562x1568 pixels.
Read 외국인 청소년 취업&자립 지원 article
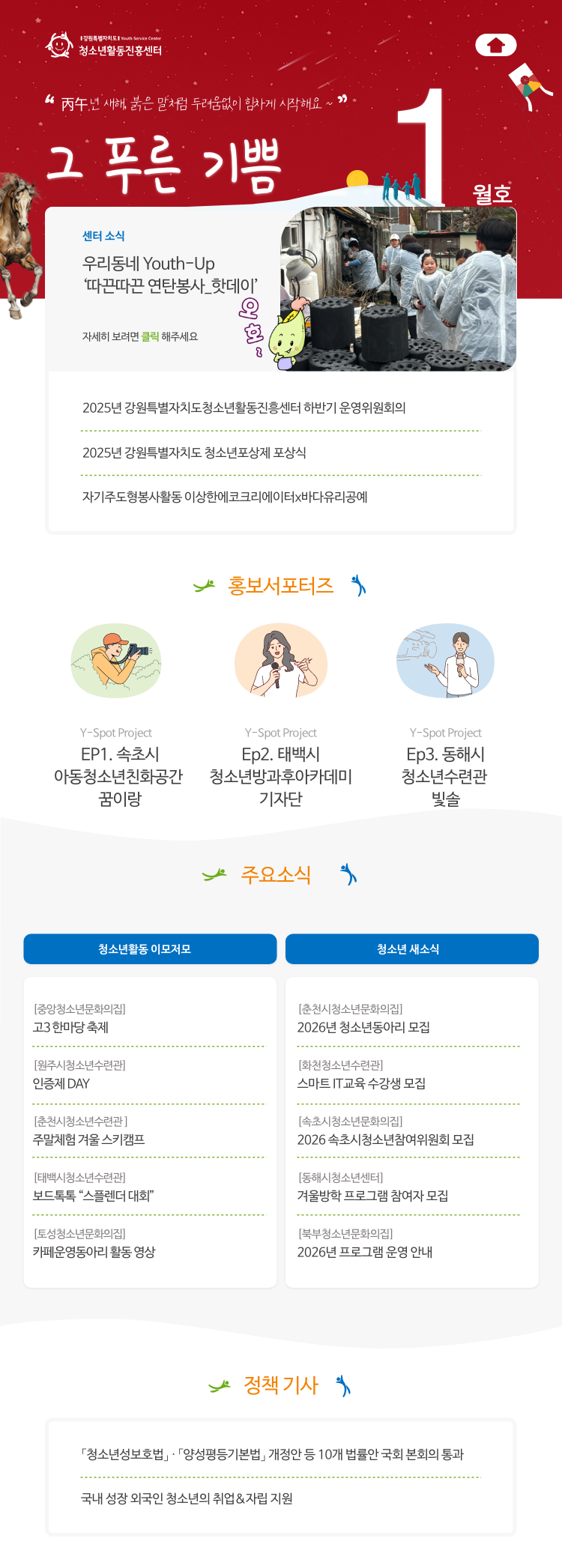click(x=187, y=1498)
